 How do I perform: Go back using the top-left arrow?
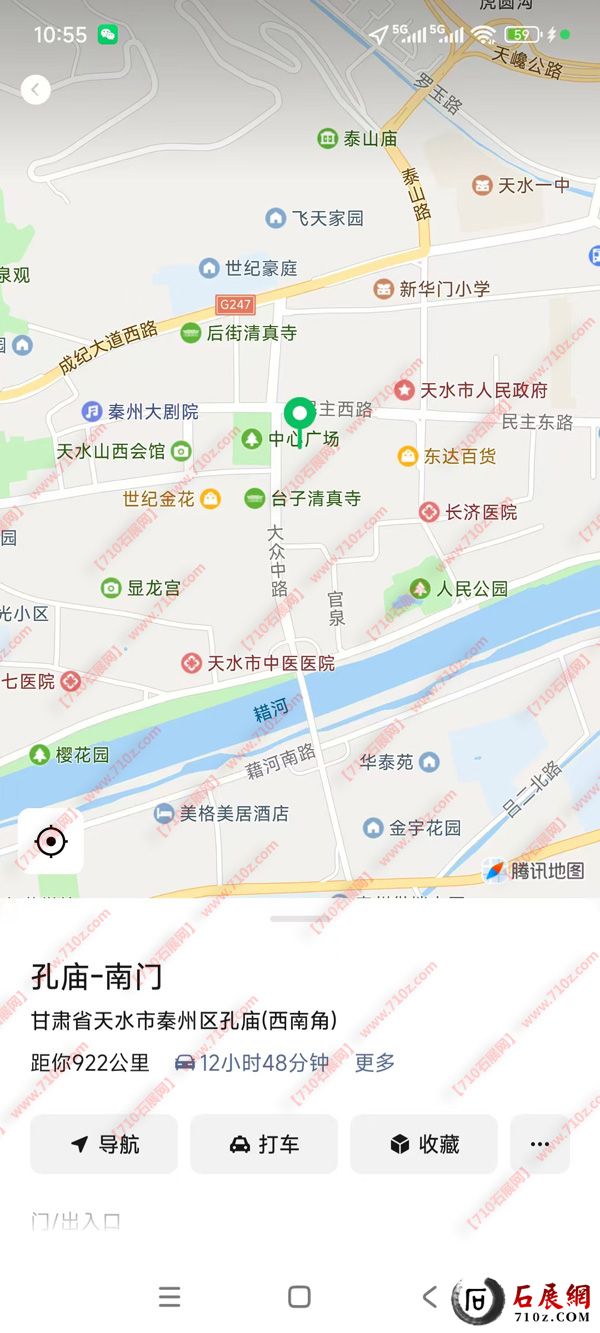tap(36, 90)
